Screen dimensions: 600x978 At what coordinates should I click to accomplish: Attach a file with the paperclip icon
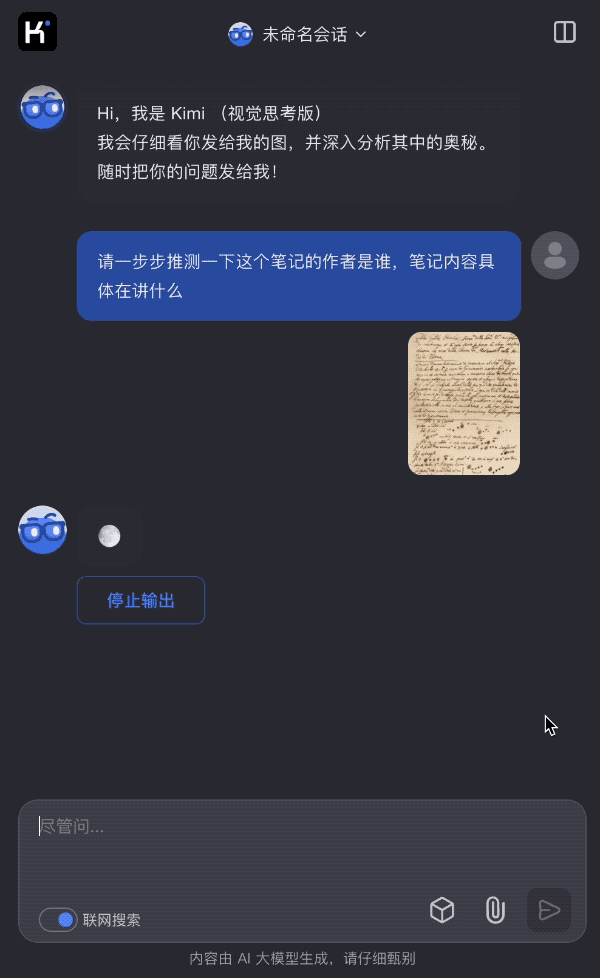[x=494, y=909]
